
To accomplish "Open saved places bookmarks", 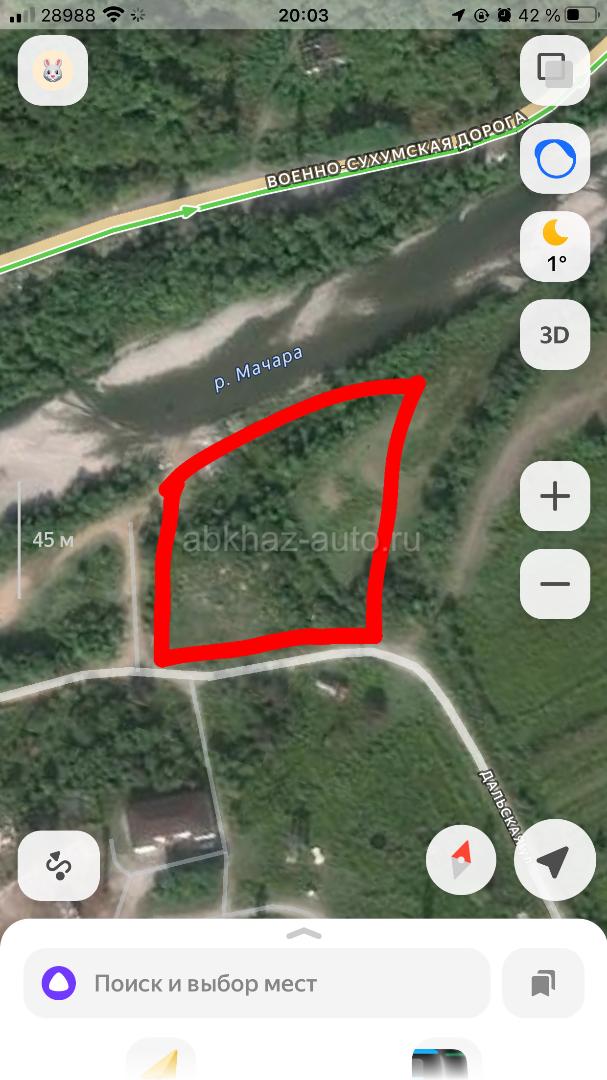I will coord(543,983).
